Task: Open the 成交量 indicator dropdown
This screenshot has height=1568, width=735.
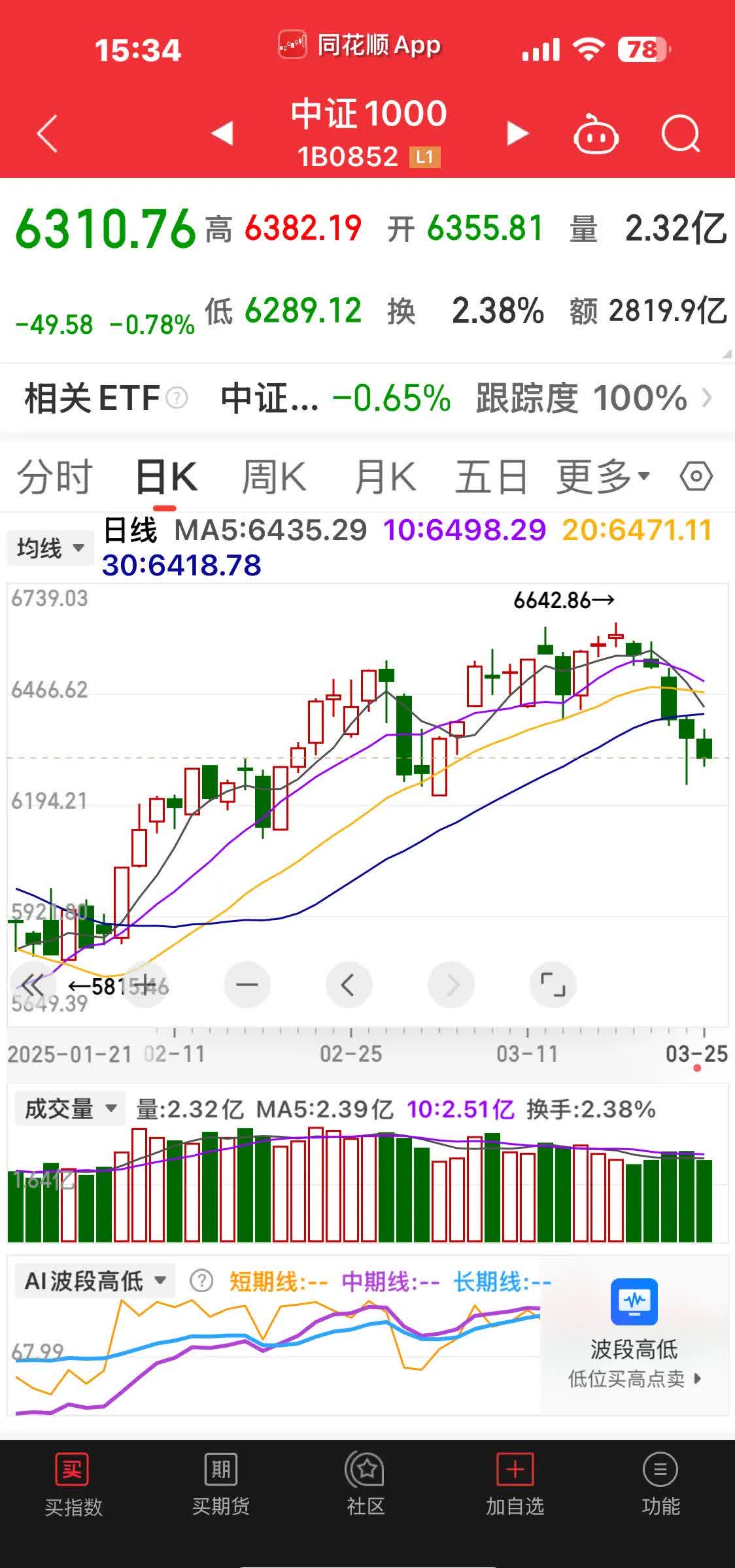Action: (x=69, y=1109)
